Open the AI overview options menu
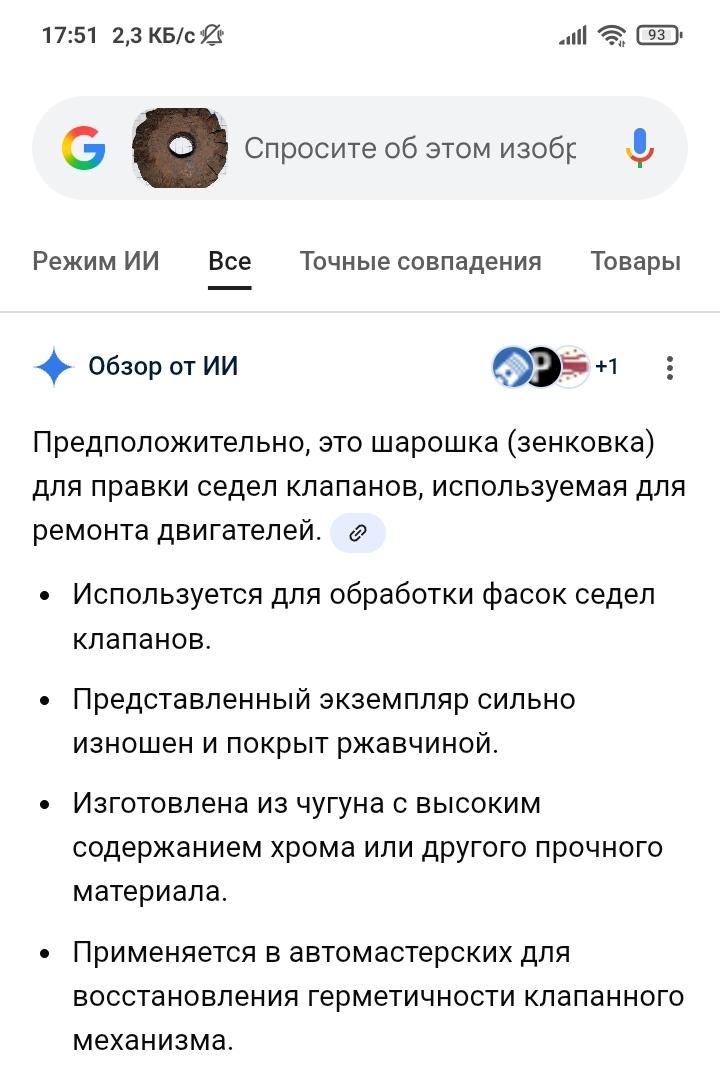Image resolution: width=720 pixels, height=1089 pixels. [670, 367]
